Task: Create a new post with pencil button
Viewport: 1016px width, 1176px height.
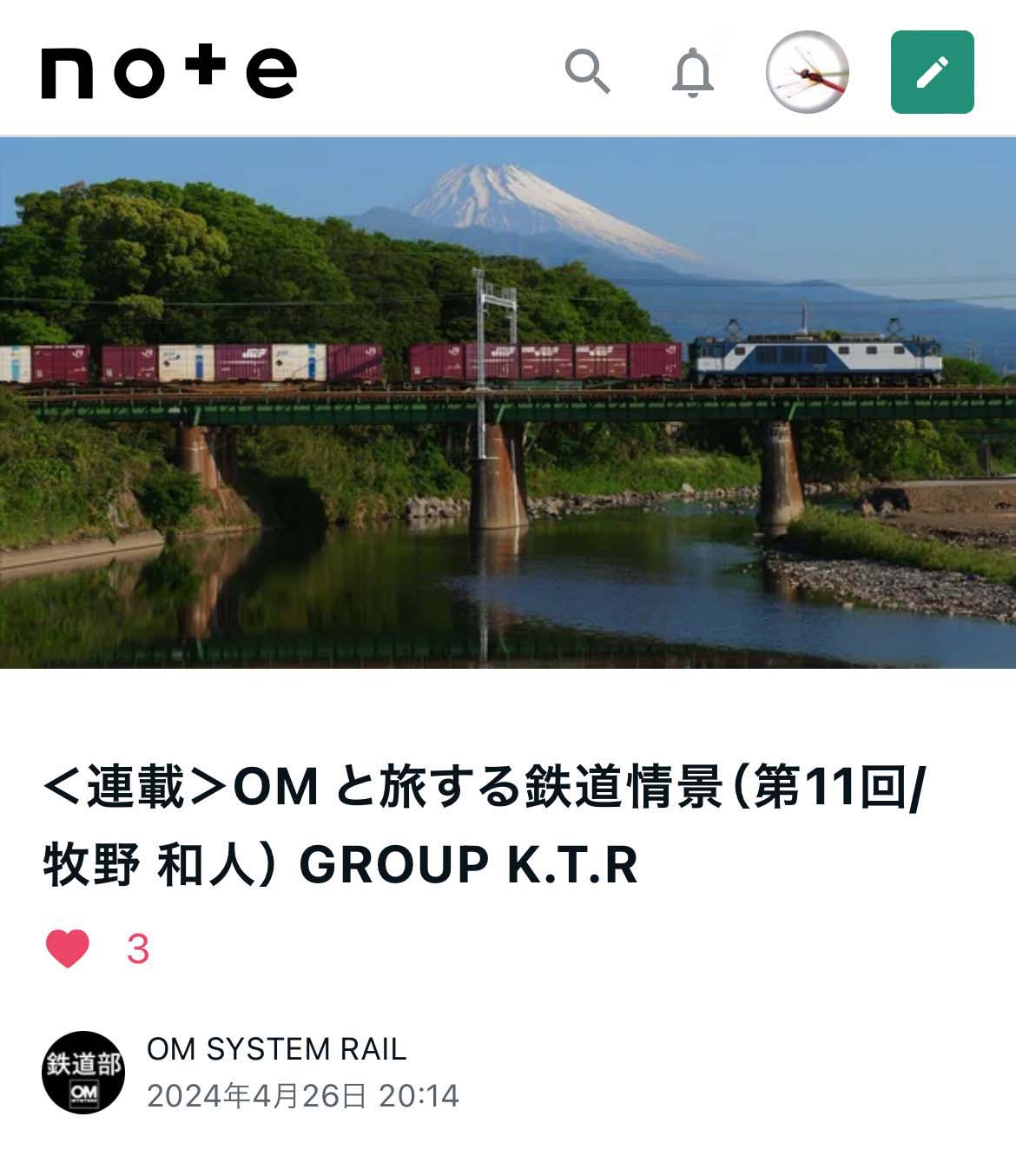Action: tap(932, 72)
